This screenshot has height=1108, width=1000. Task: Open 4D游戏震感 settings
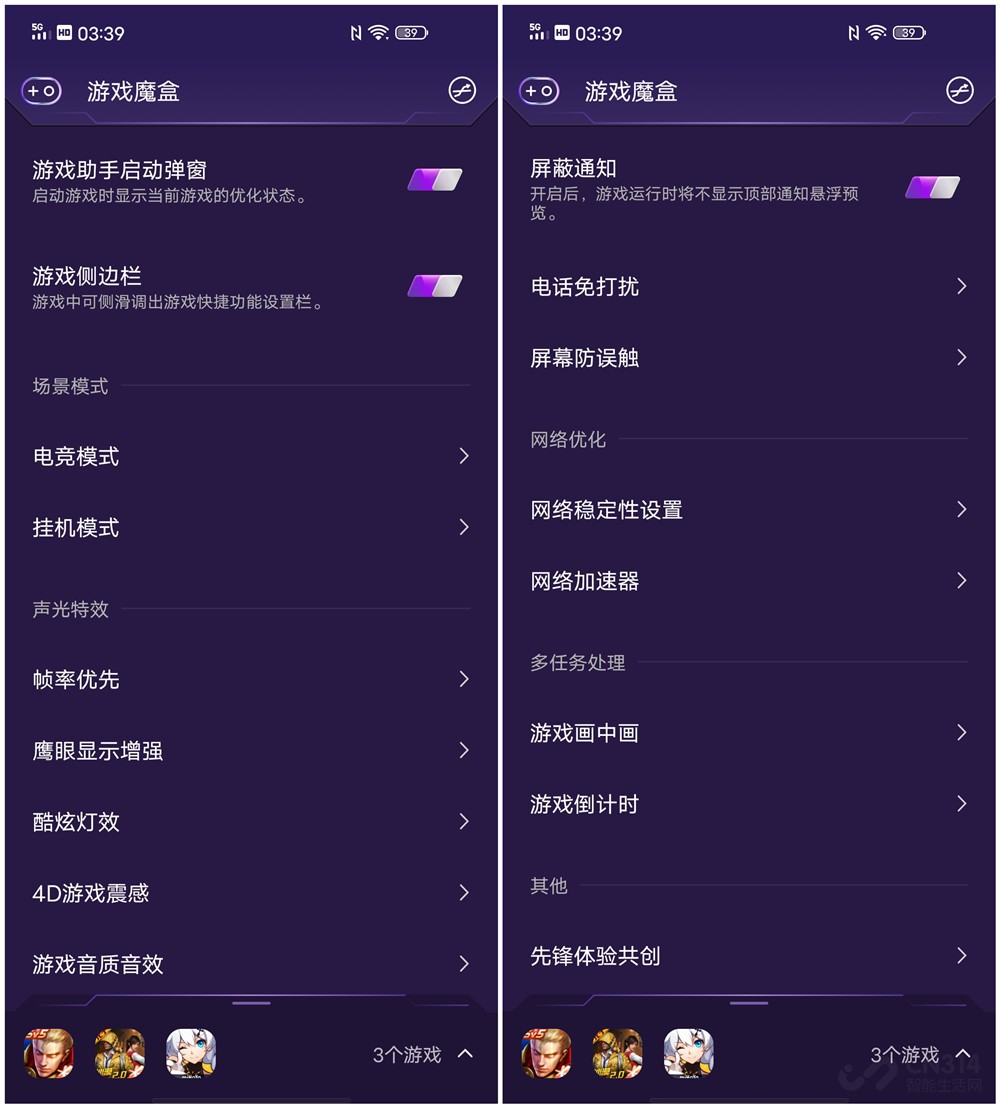[250, 892]
